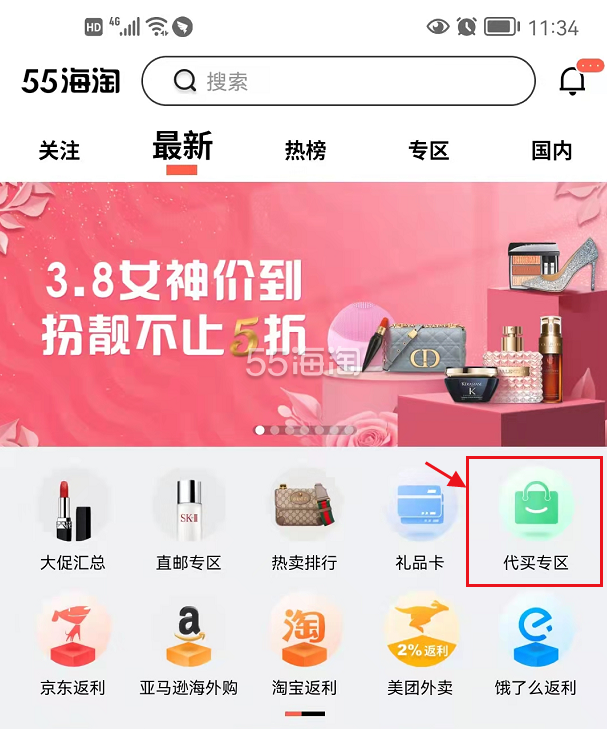Open the 专区 tab
This screenshot has height=729, width=607.
tap(428, 151)
